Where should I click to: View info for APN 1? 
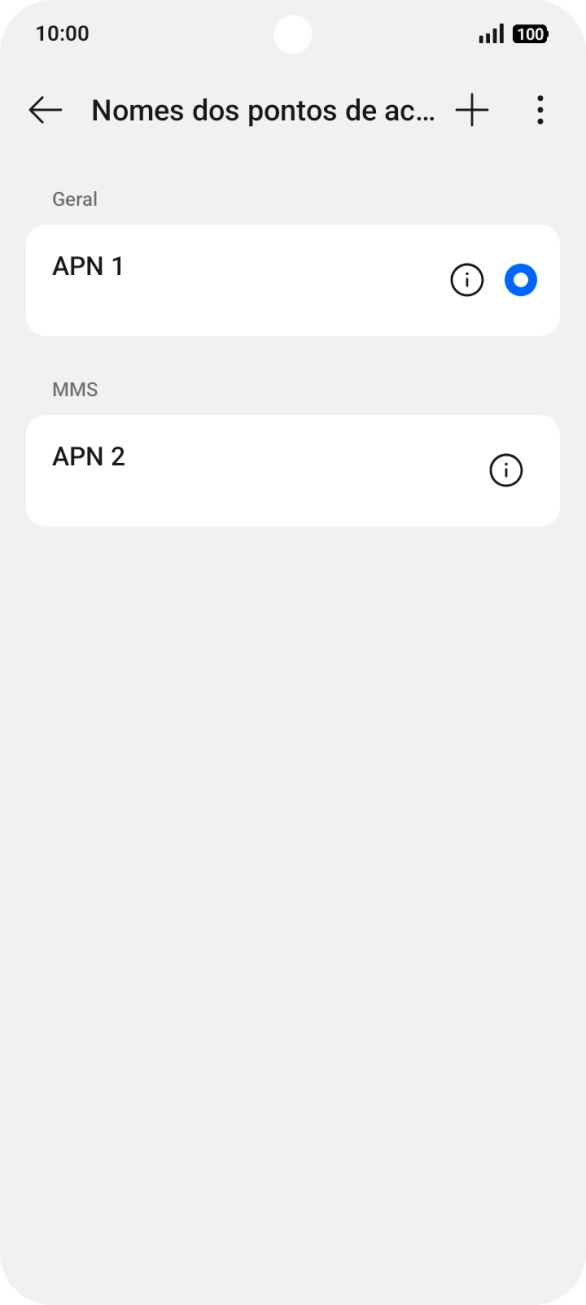[x=467, y=281]
